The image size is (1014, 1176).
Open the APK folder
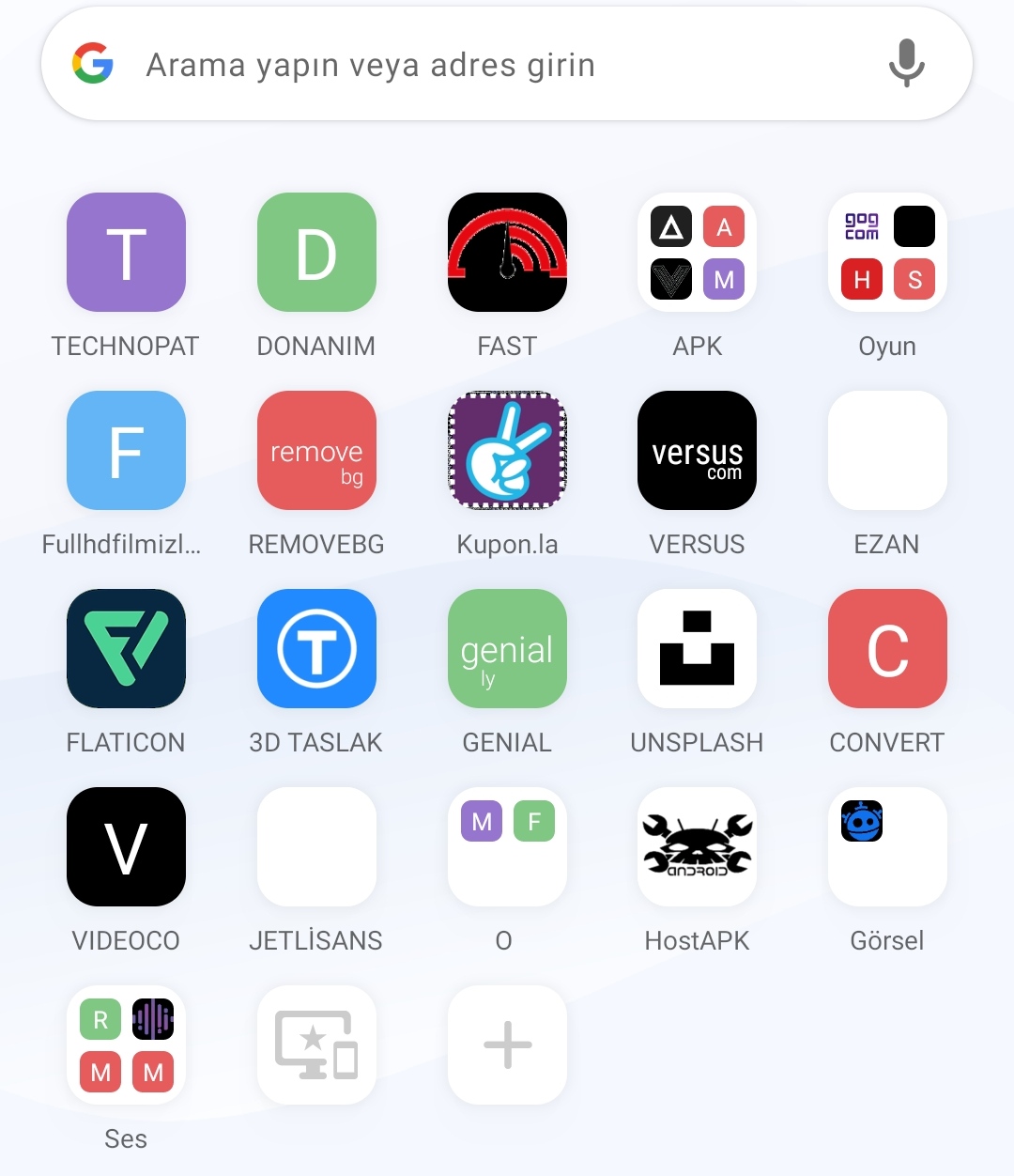click(697, 252)
